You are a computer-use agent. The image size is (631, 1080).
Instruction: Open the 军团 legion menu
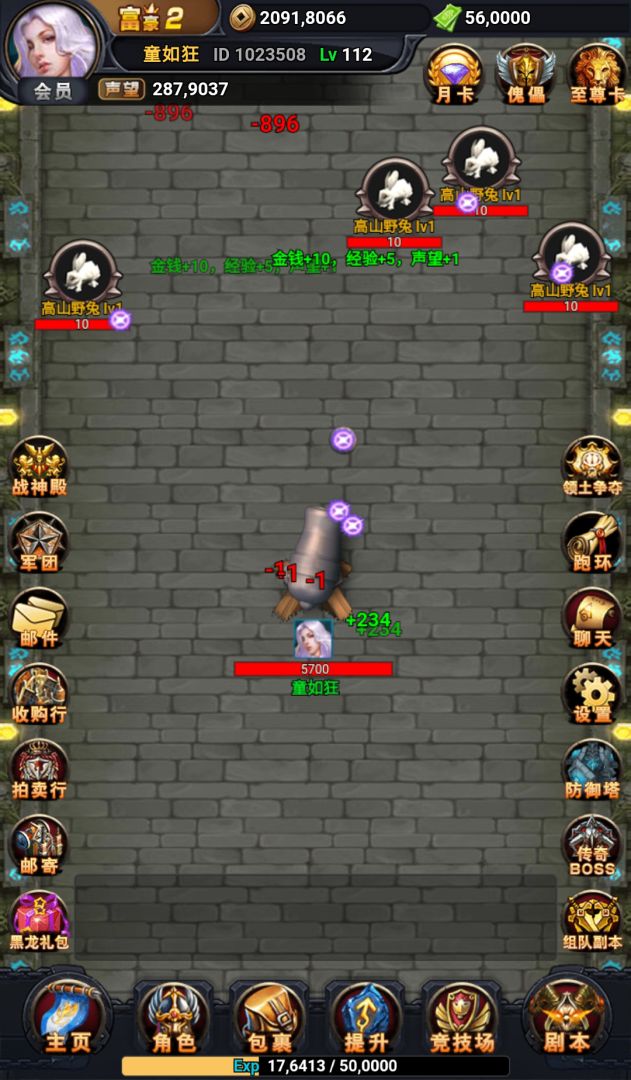click(x=38, y=541)
